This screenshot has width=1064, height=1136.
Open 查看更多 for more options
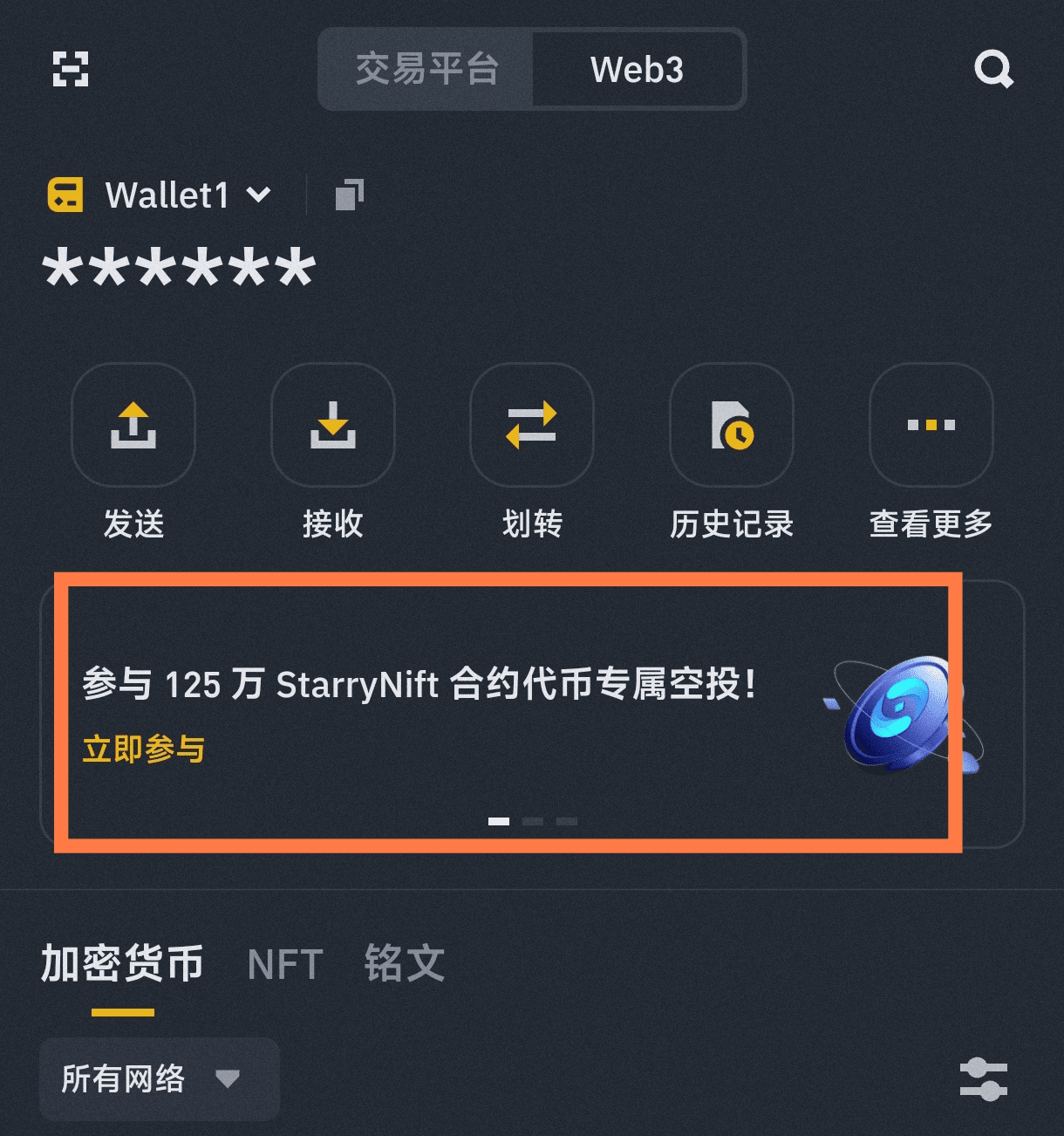[x=931, y=425]
